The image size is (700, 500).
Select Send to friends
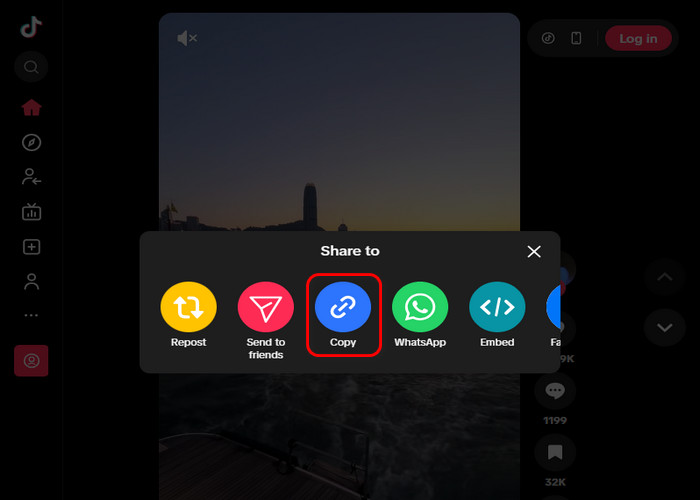[266, 321]
